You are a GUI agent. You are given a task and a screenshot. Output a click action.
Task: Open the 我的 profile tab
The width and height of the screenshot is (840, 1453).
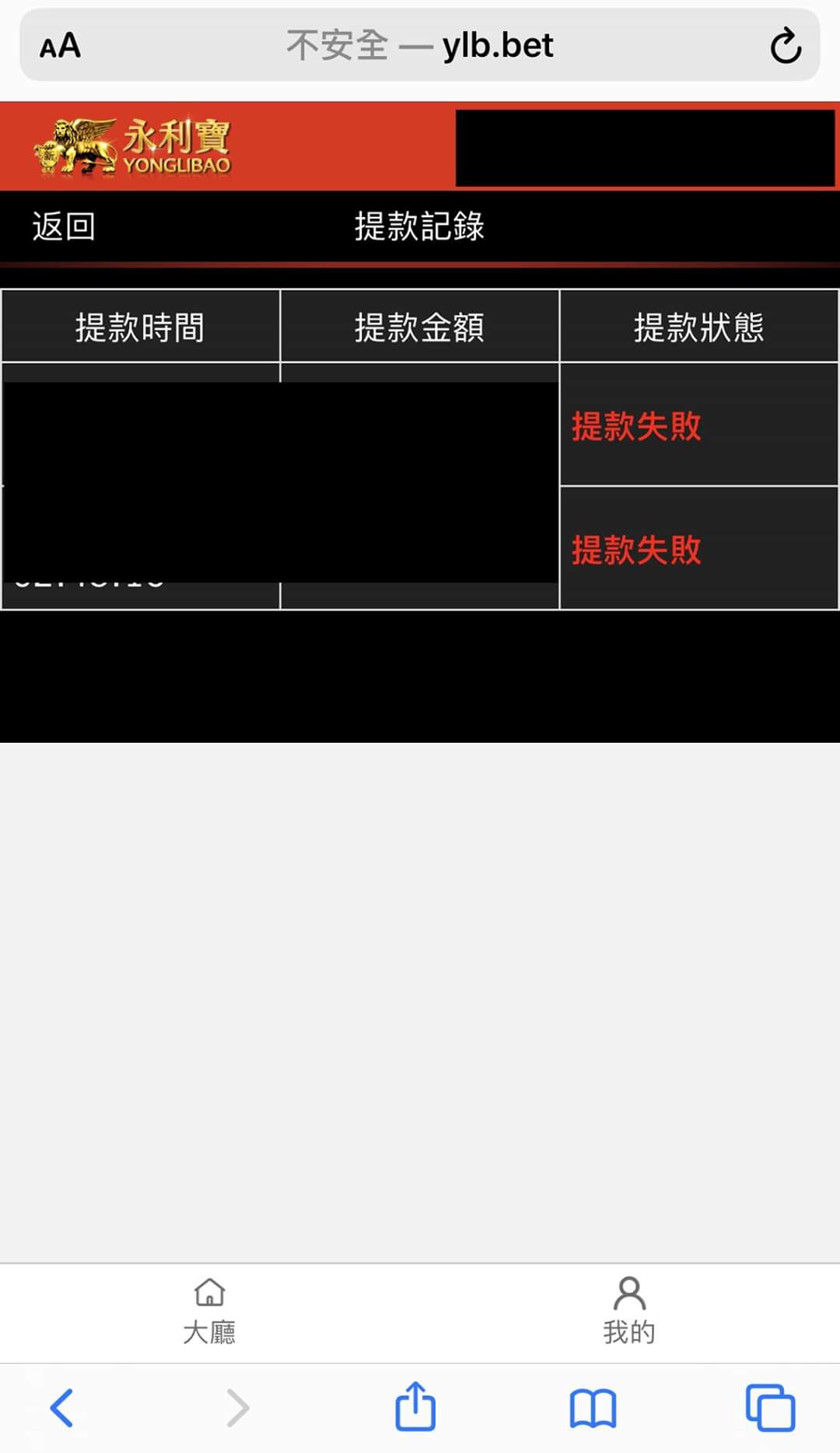[629, 1311]
